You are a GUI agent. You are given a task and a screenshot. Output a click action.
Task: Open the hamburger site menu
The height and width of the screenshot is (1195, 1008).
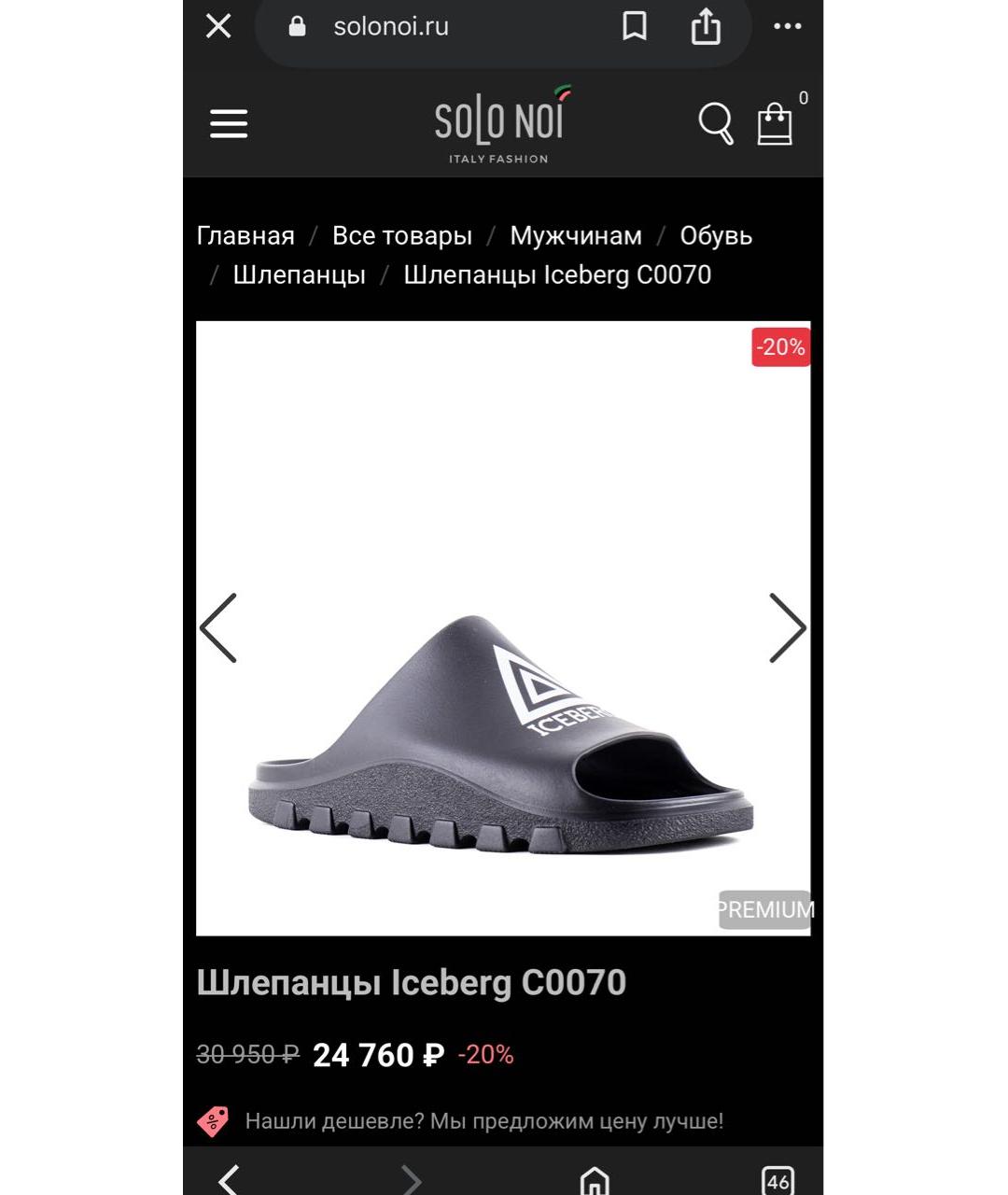click(229, 123)
